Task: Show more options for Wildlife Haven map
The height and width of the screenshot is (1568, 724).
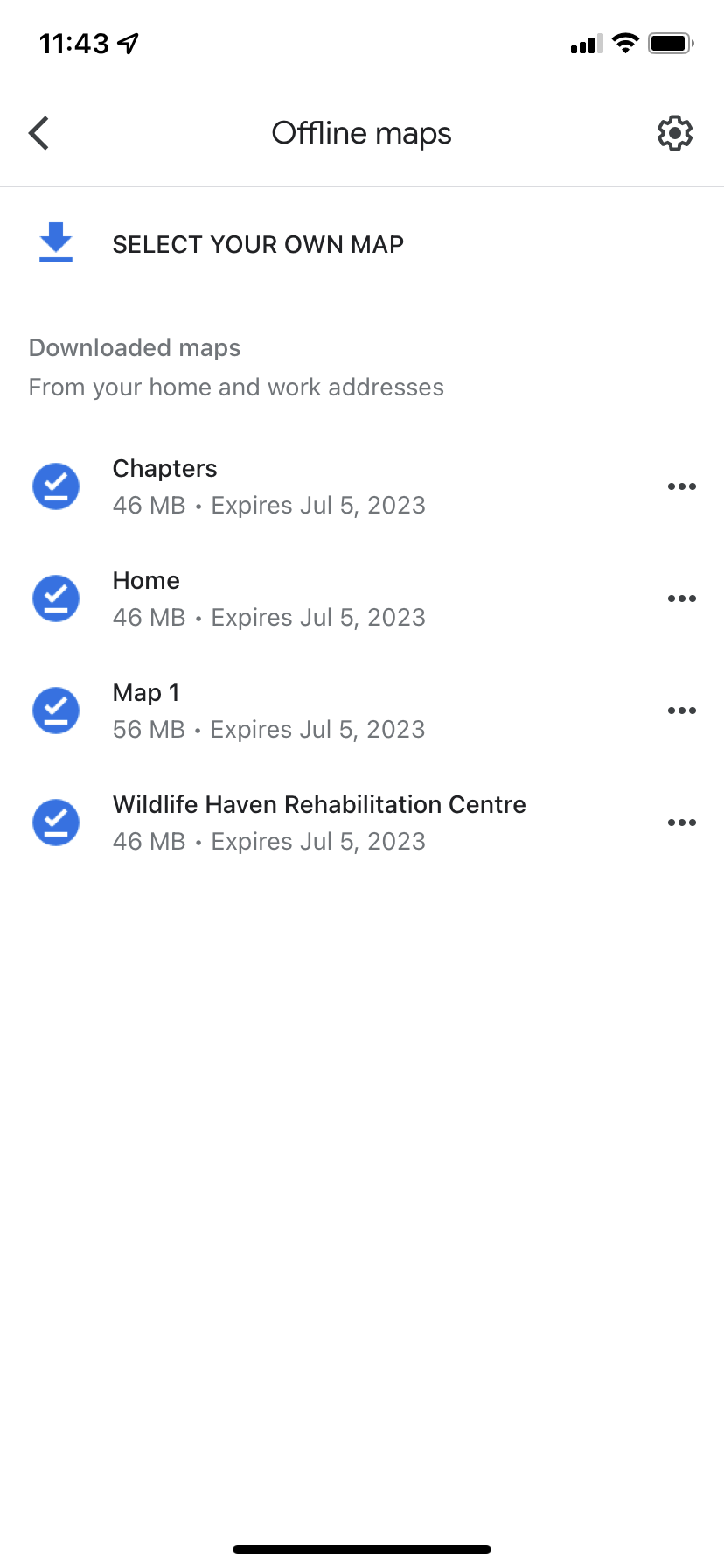Action: [681, 822]
